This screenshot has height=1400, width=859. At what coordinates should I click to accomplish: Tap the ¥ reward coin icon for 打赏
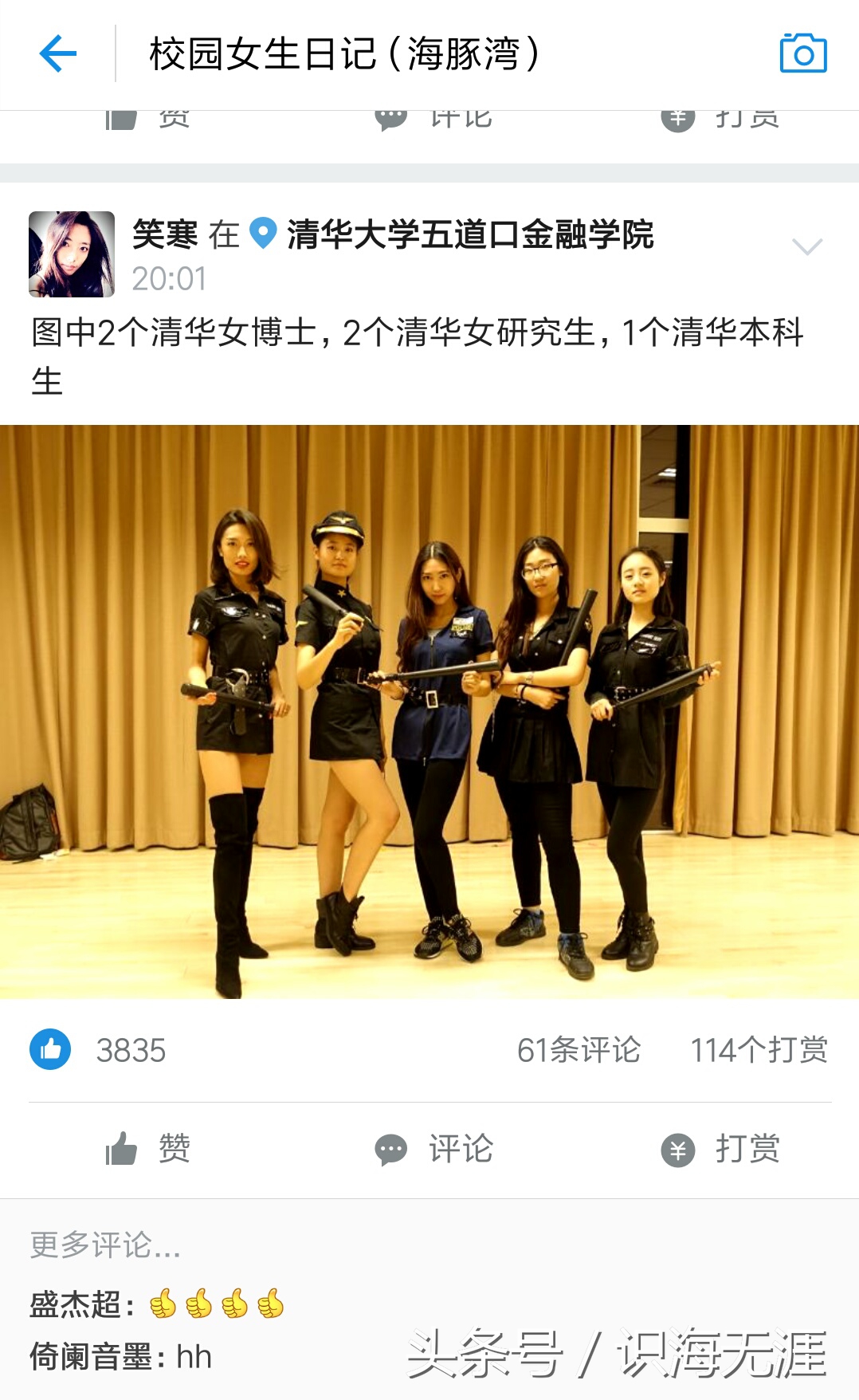(678, 1149)
